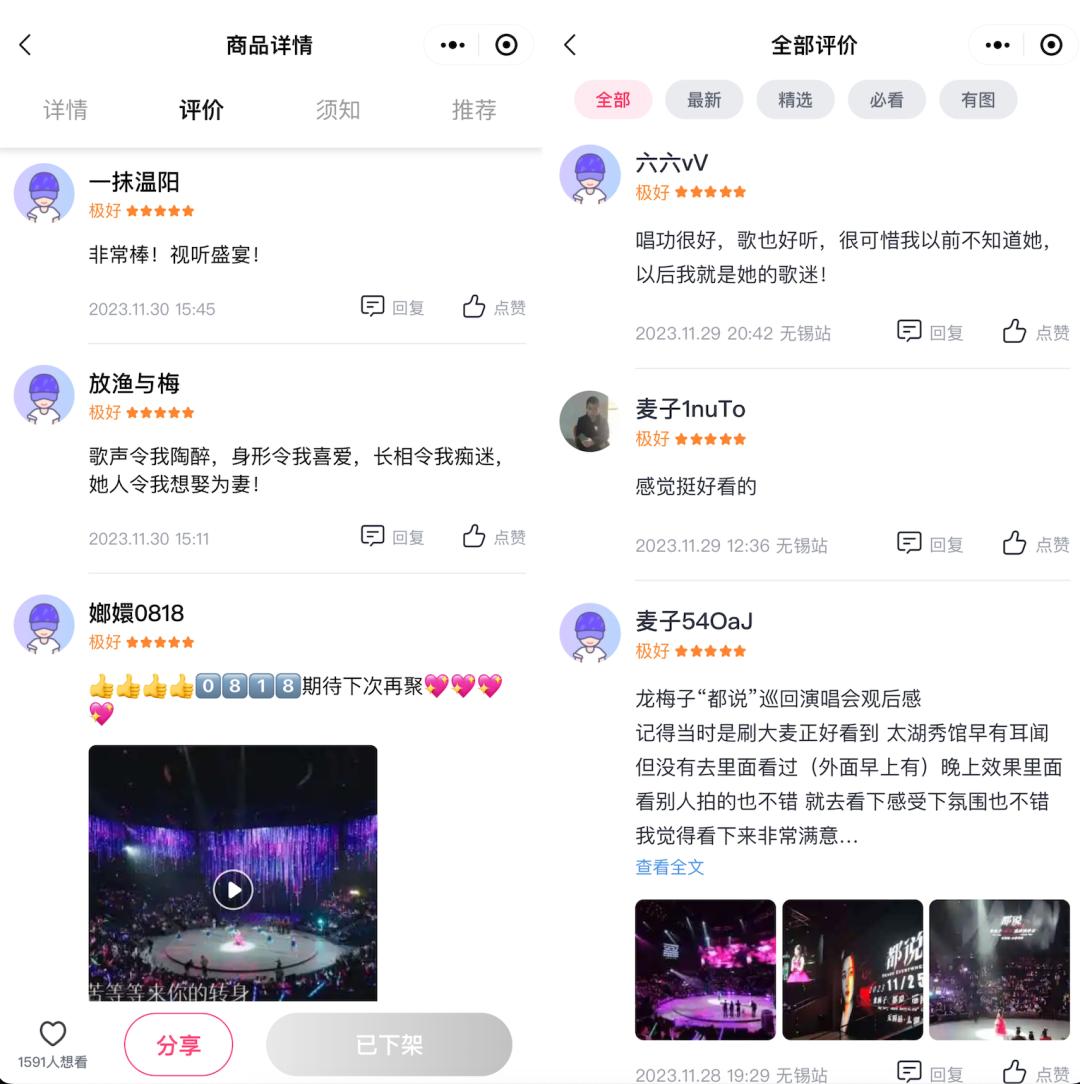Mark as want-to-see with heart icon
The width and height of the screenshot is (1080, 1084).
pyautogui.click(x=52, y=1035)
